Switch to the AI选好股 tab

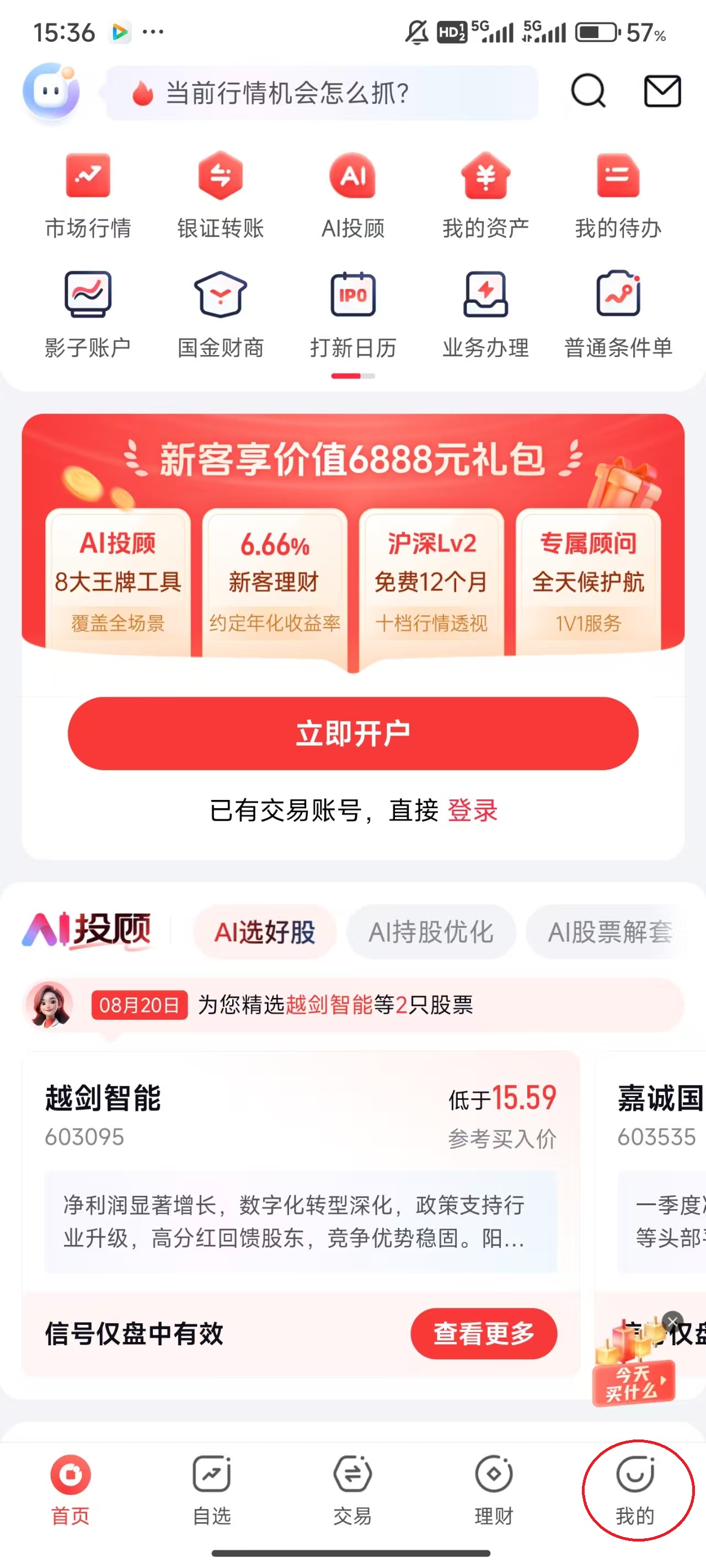(x=264, y=932)
